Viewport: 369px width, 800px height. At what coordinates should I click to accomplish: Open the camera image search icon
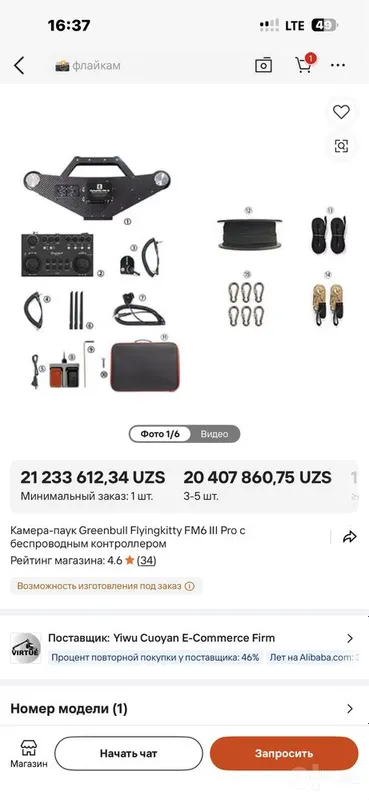(263, 65)
